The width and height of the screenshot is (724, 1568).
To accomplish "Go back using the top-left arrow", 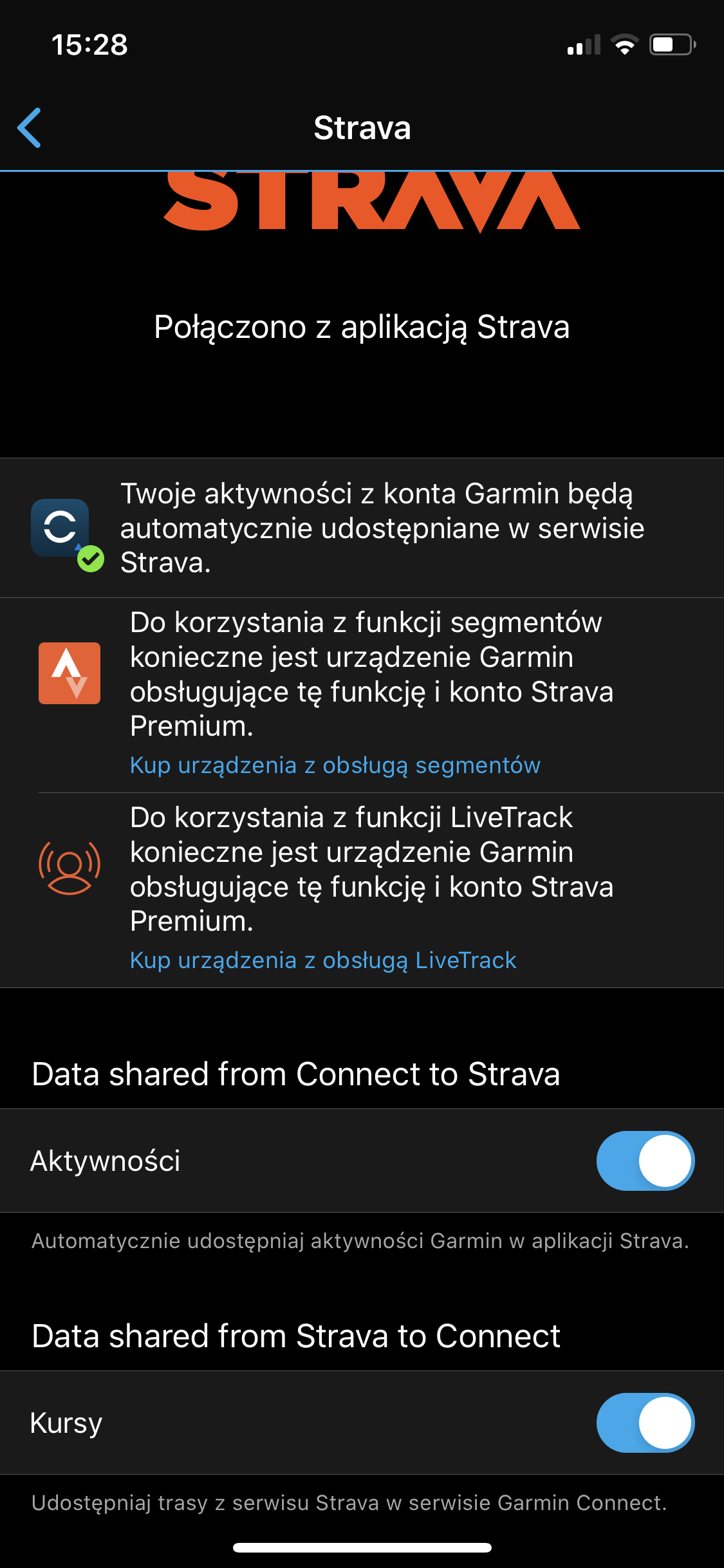I will 30,127.
